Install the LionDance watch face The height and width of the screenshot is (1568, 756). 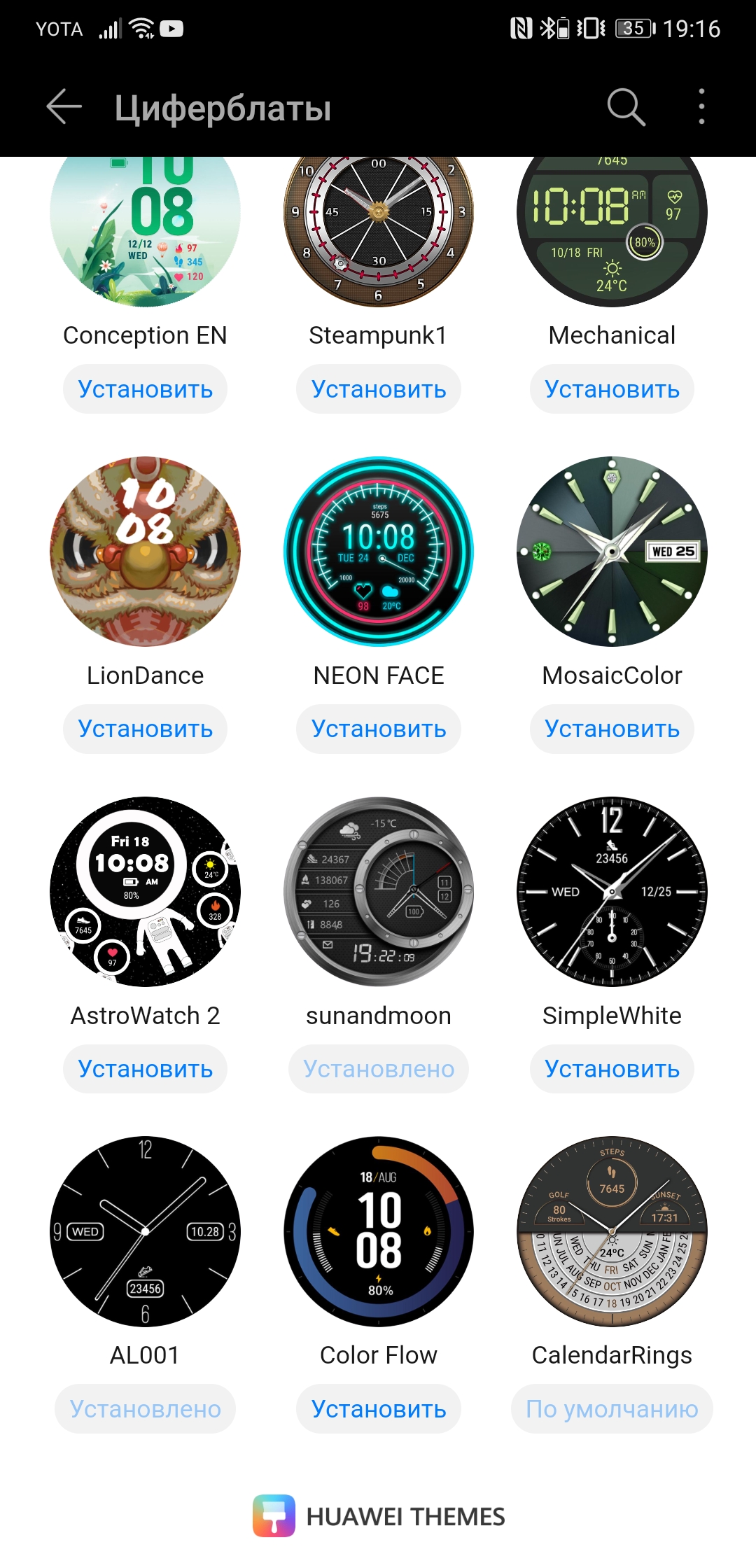point(145,729)
